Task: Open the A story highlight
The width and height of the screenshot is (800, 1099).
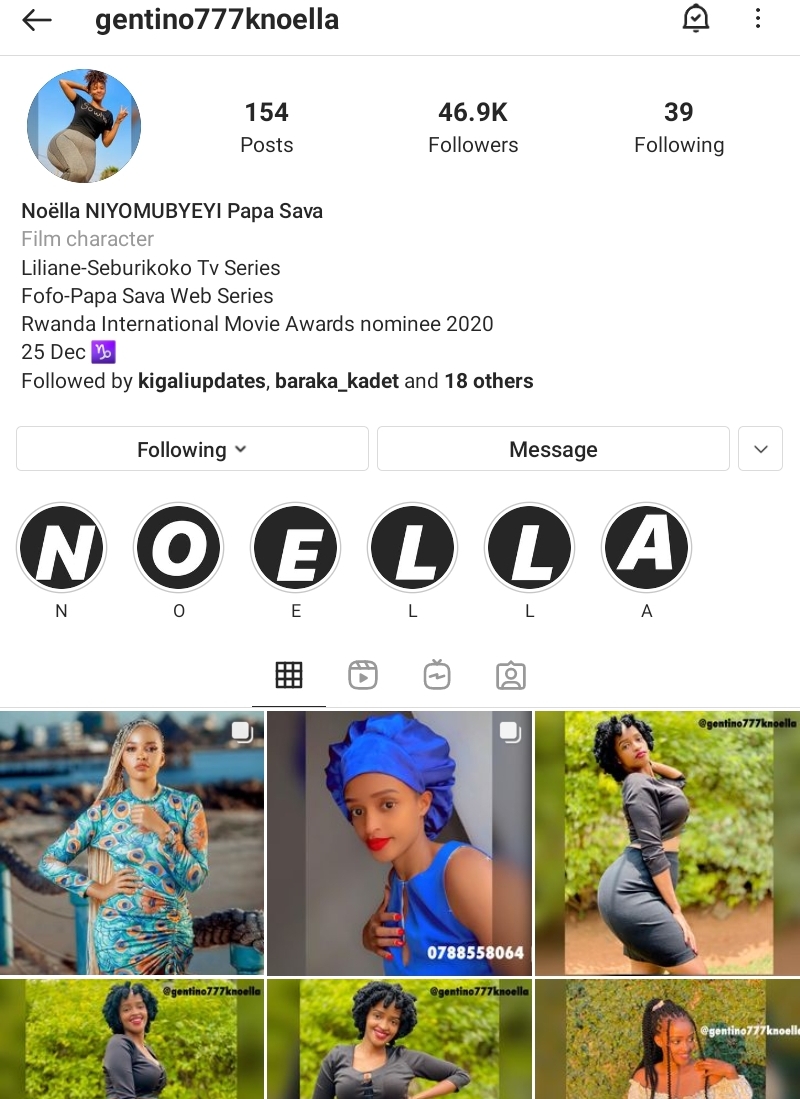Action: [x=646, y=548]
